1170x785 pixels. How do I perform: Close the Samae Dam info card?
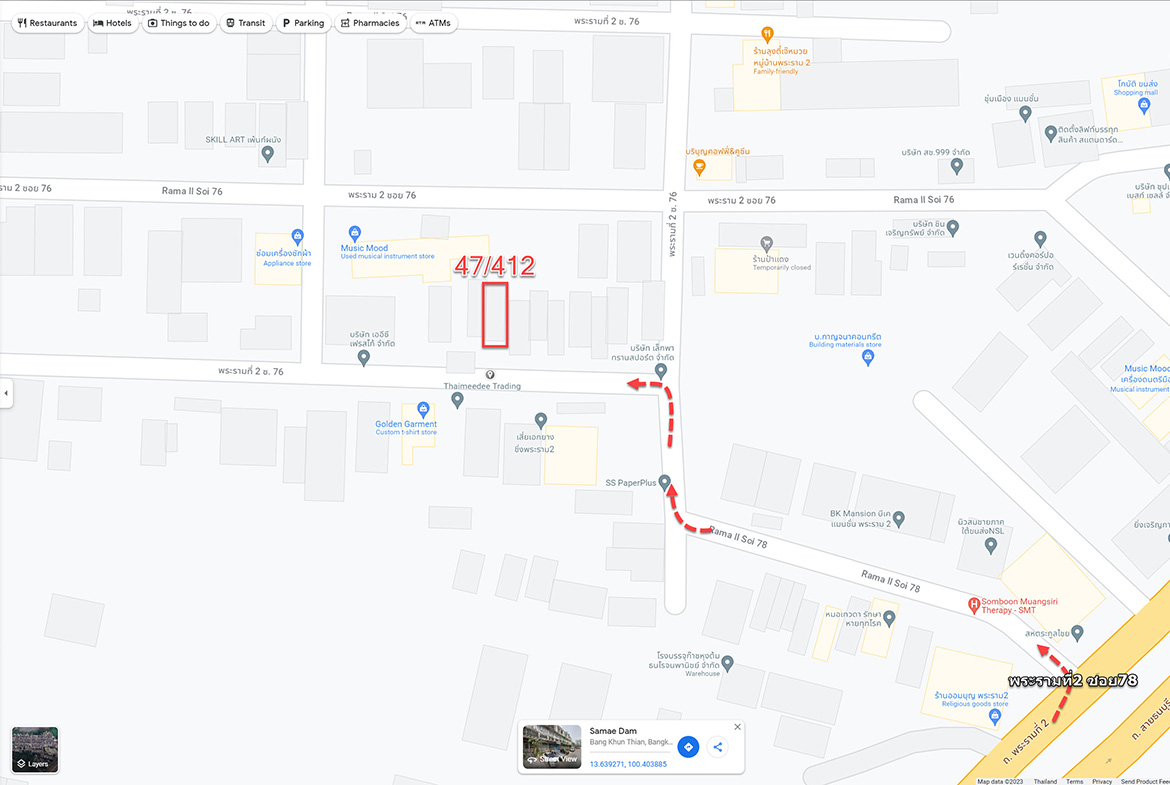[x=738, y=727]
